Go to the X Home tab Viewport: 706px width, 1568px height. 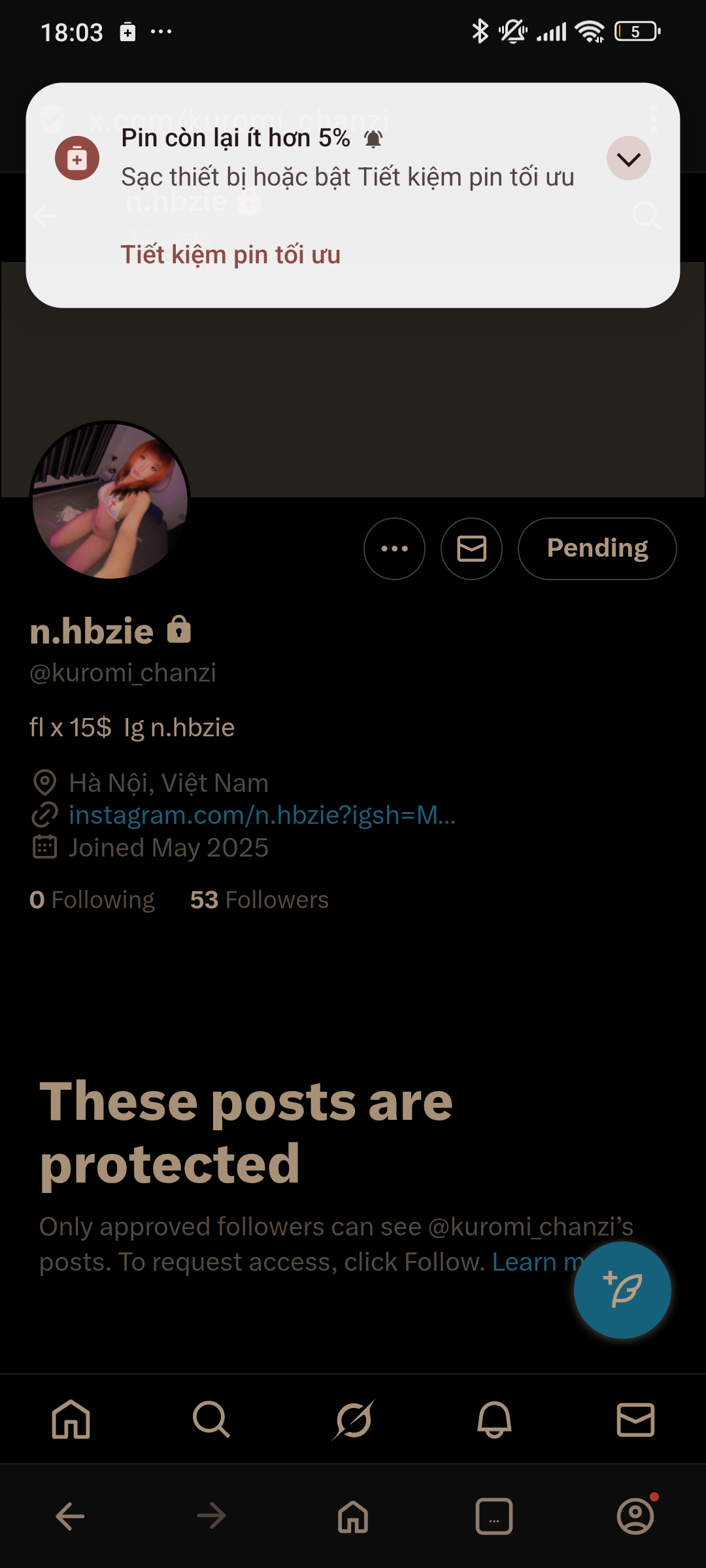pyautogui.click(x=71, y=1420)
